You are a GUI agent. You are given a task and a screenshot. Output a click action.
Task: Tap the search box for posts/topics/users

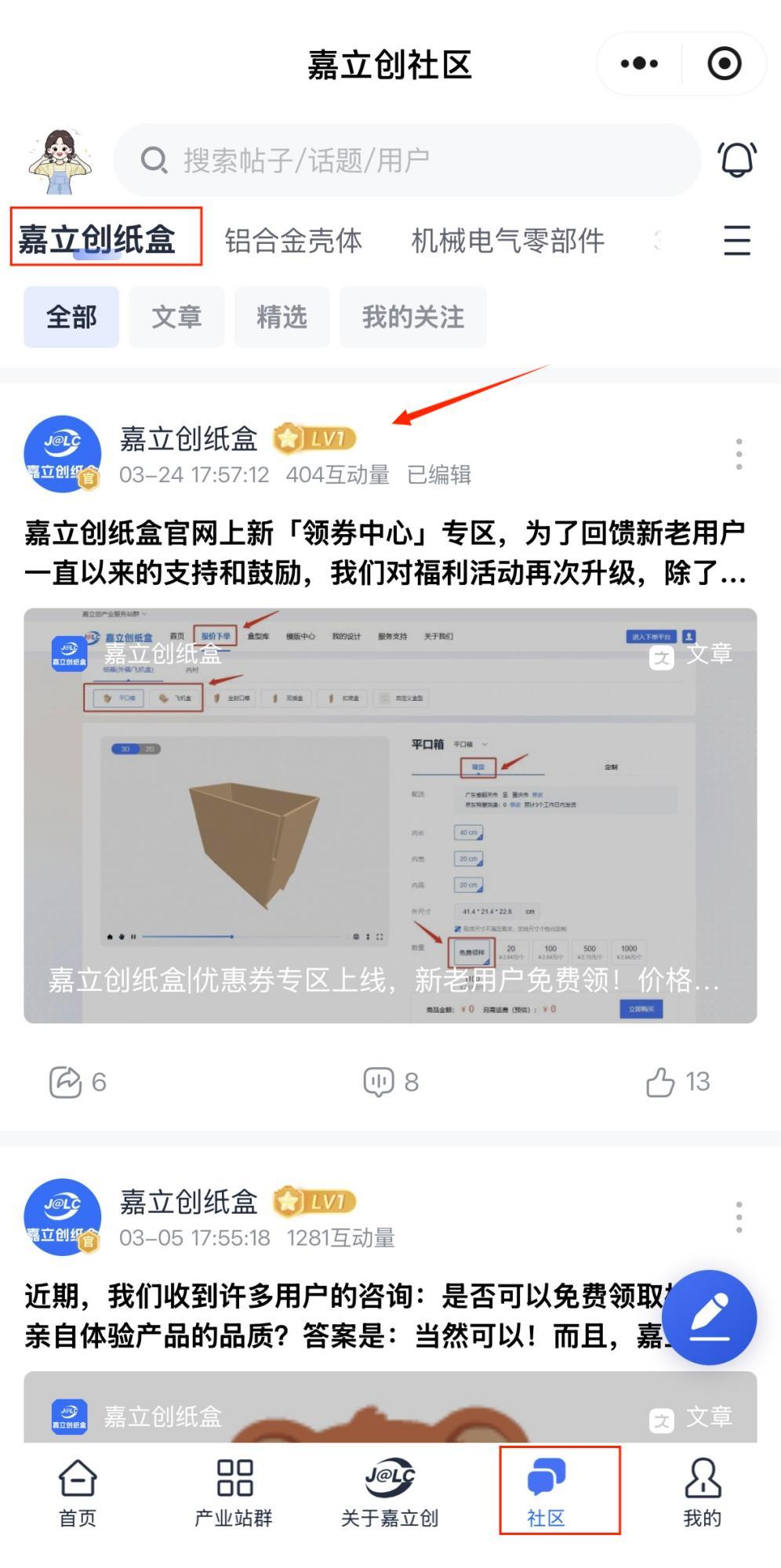point(408,160)
